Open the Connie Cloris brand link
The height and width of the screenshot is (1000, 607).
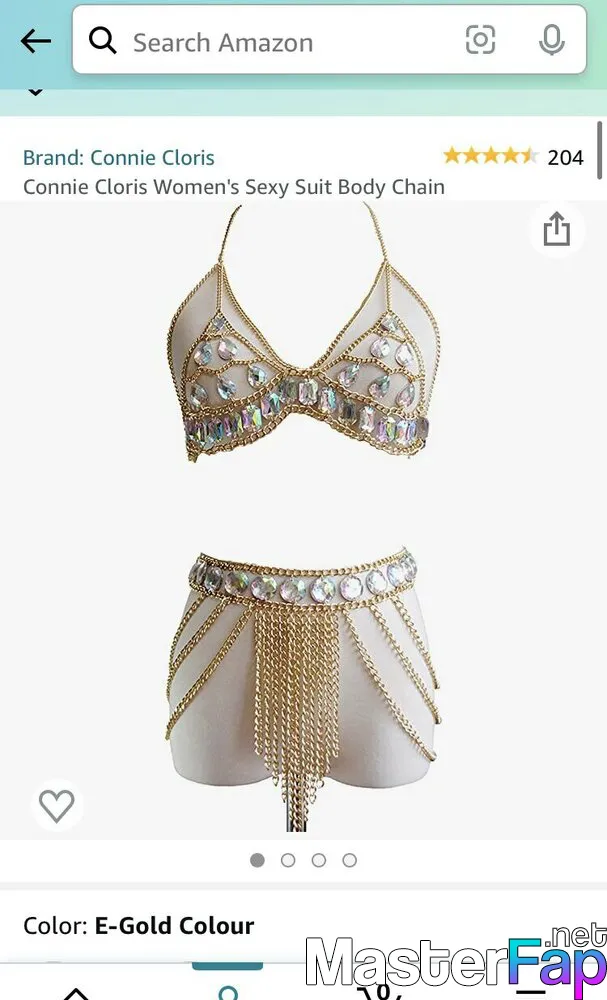pos(119,158)
